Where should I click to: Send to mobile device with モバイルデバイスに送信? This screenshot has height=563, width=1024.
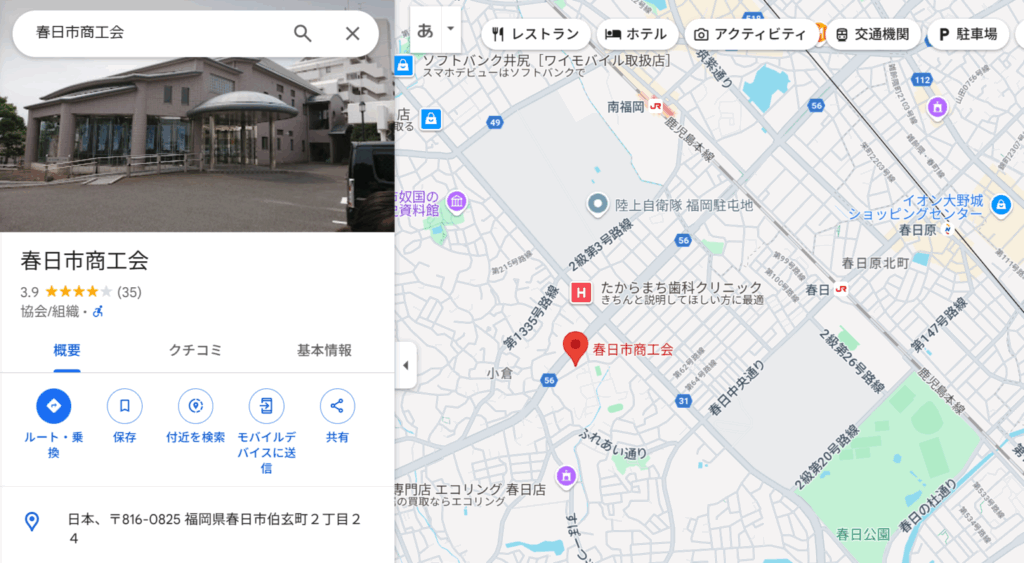coord(266,406)
